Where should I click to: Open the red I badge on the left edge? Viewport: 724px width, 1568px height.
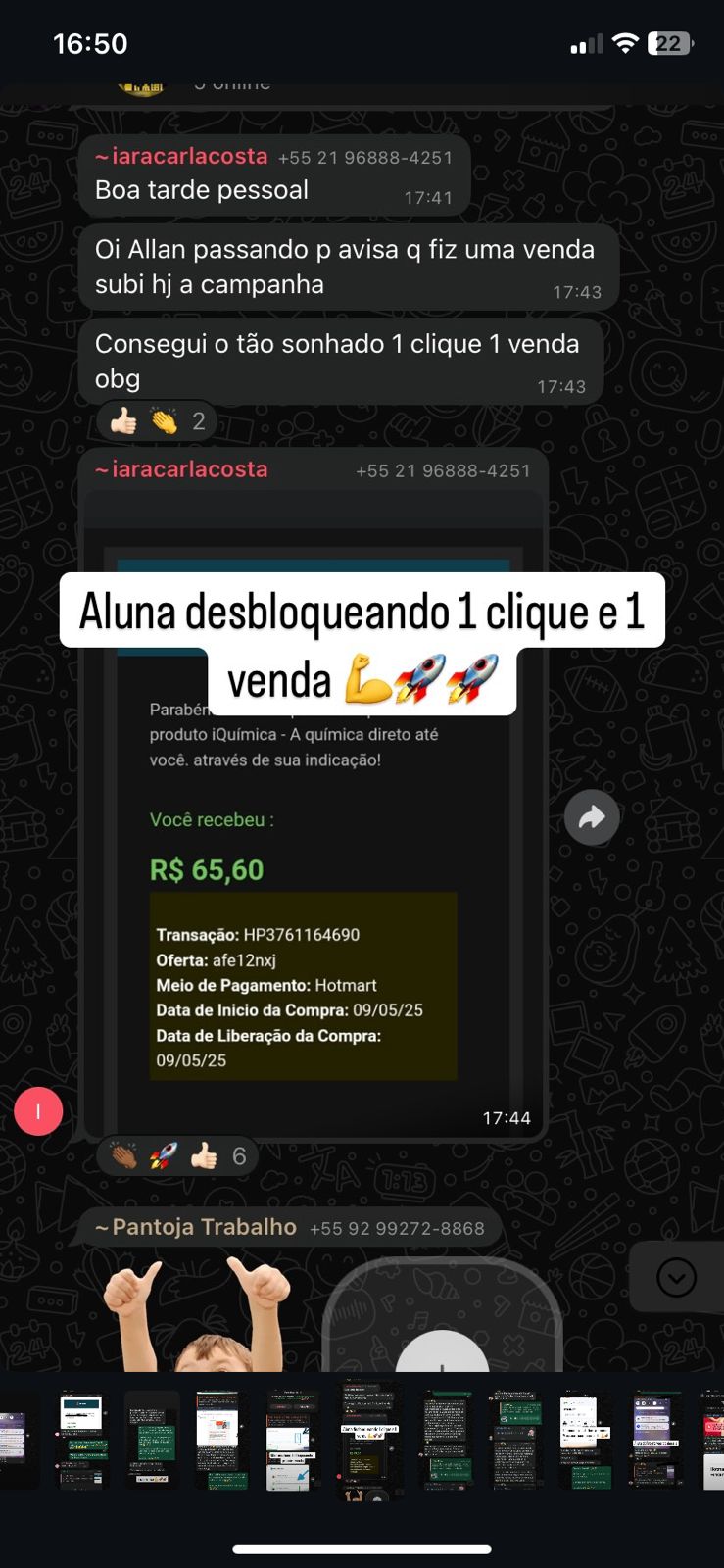click(38, 1110)
